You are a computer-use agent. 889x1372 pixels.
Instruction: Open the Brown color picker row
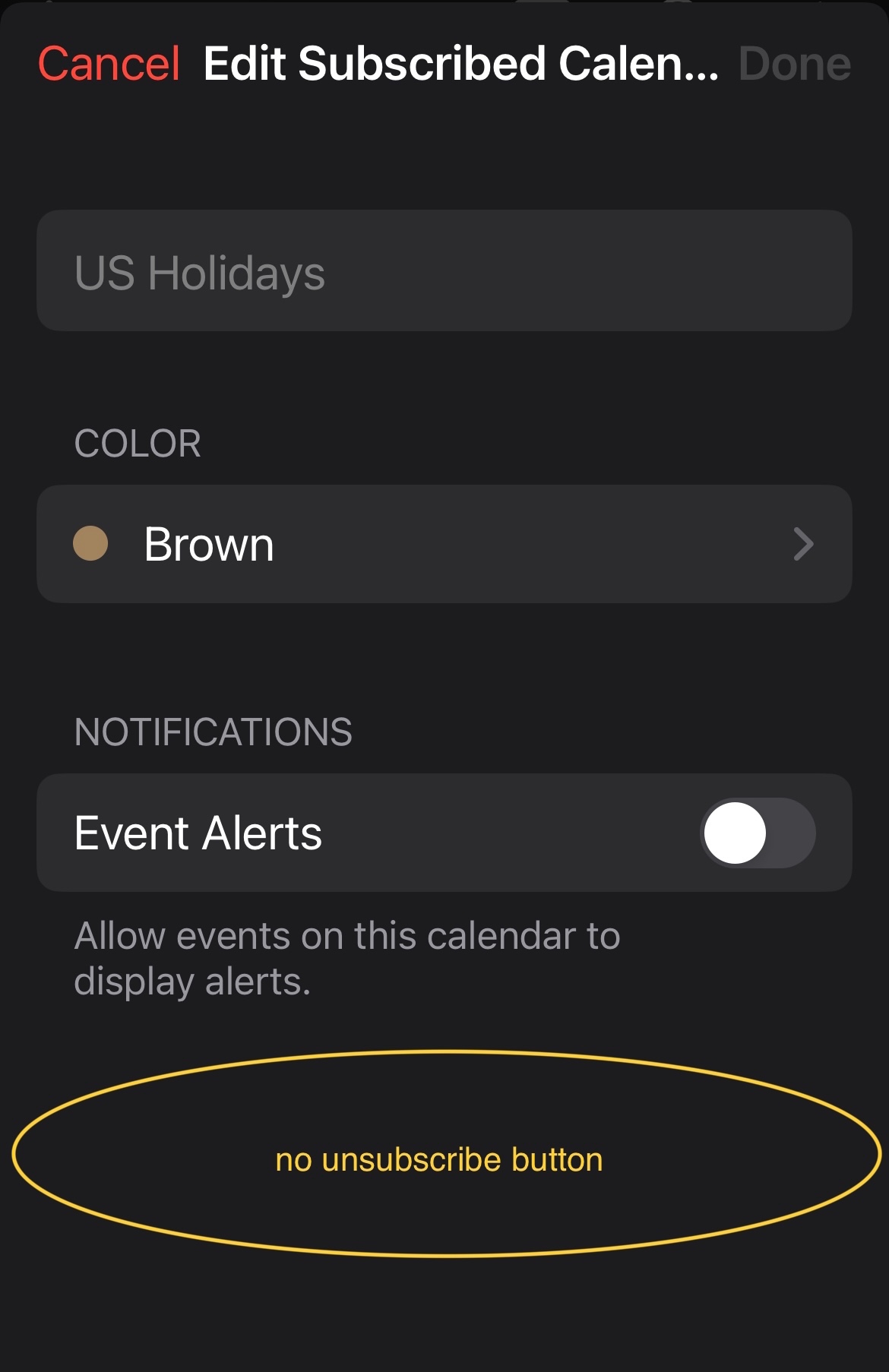coord(444,544)
